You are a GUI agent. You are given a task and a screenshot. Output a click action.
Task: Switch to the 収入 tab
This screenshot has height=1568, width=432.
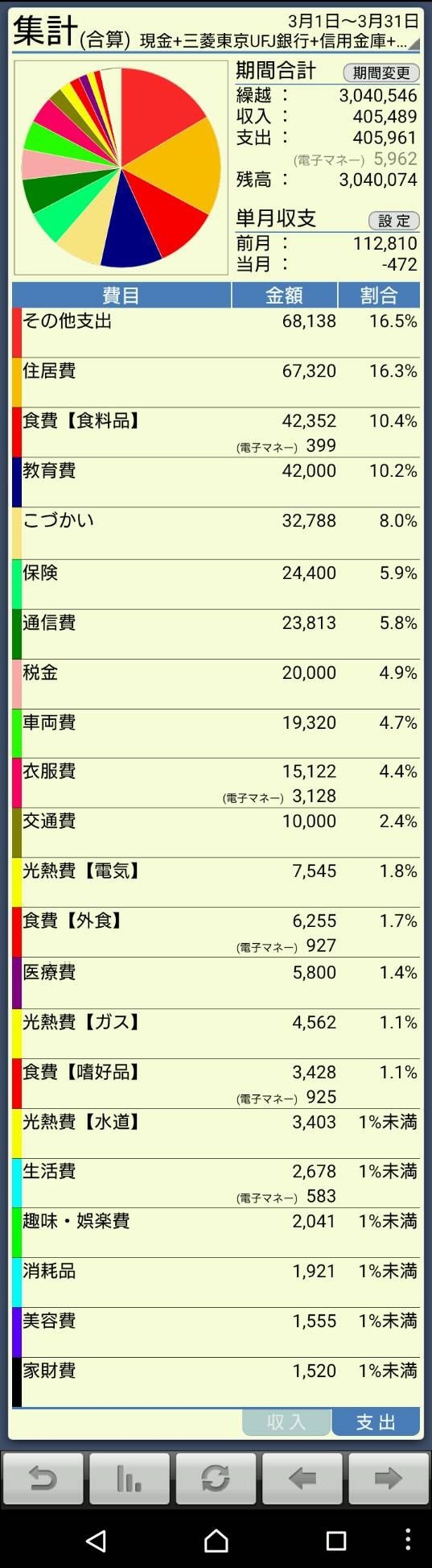[x=286, y=1422]
